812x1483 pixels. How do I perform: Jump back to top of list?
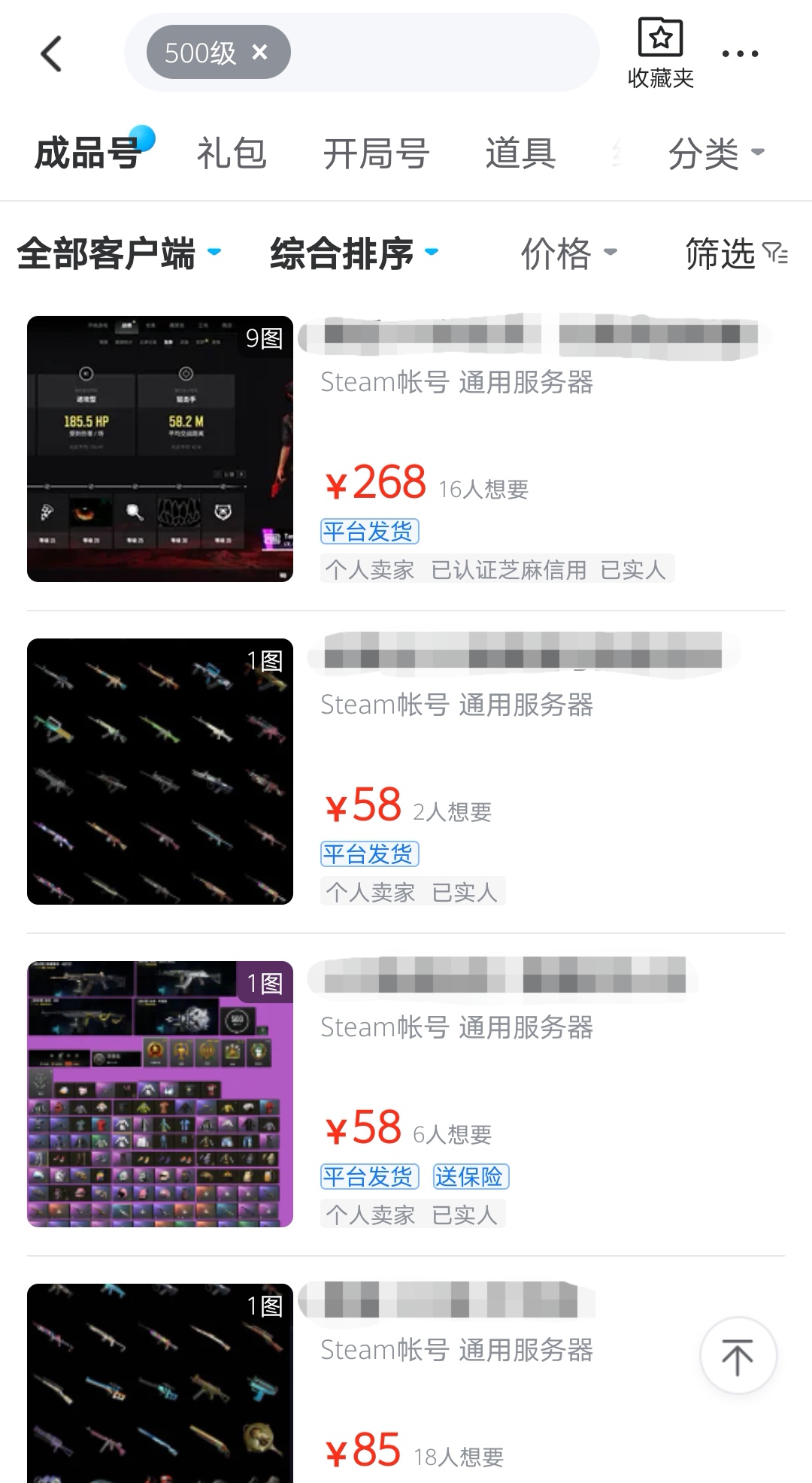click(738, 1356)
